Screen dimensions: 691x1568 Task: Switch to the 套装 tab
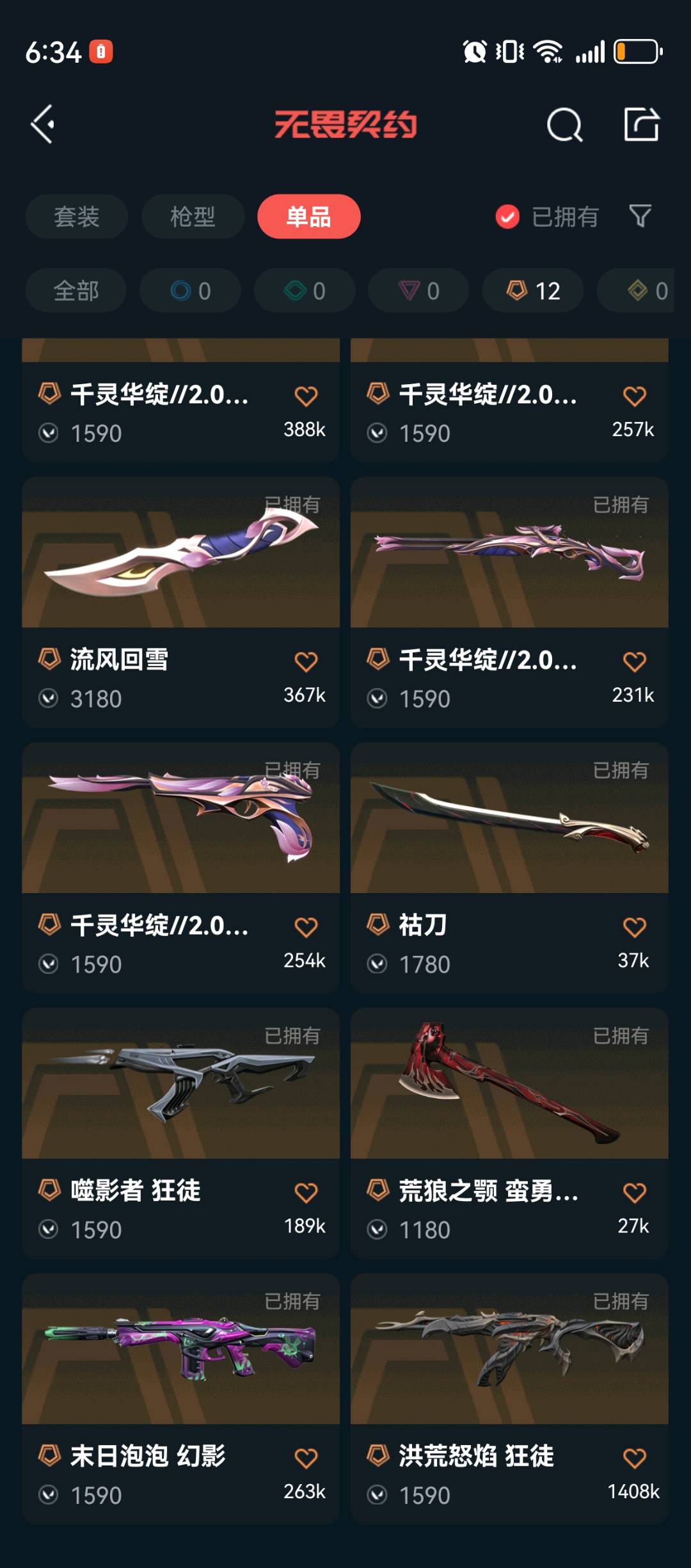click(x=77, y=216)
